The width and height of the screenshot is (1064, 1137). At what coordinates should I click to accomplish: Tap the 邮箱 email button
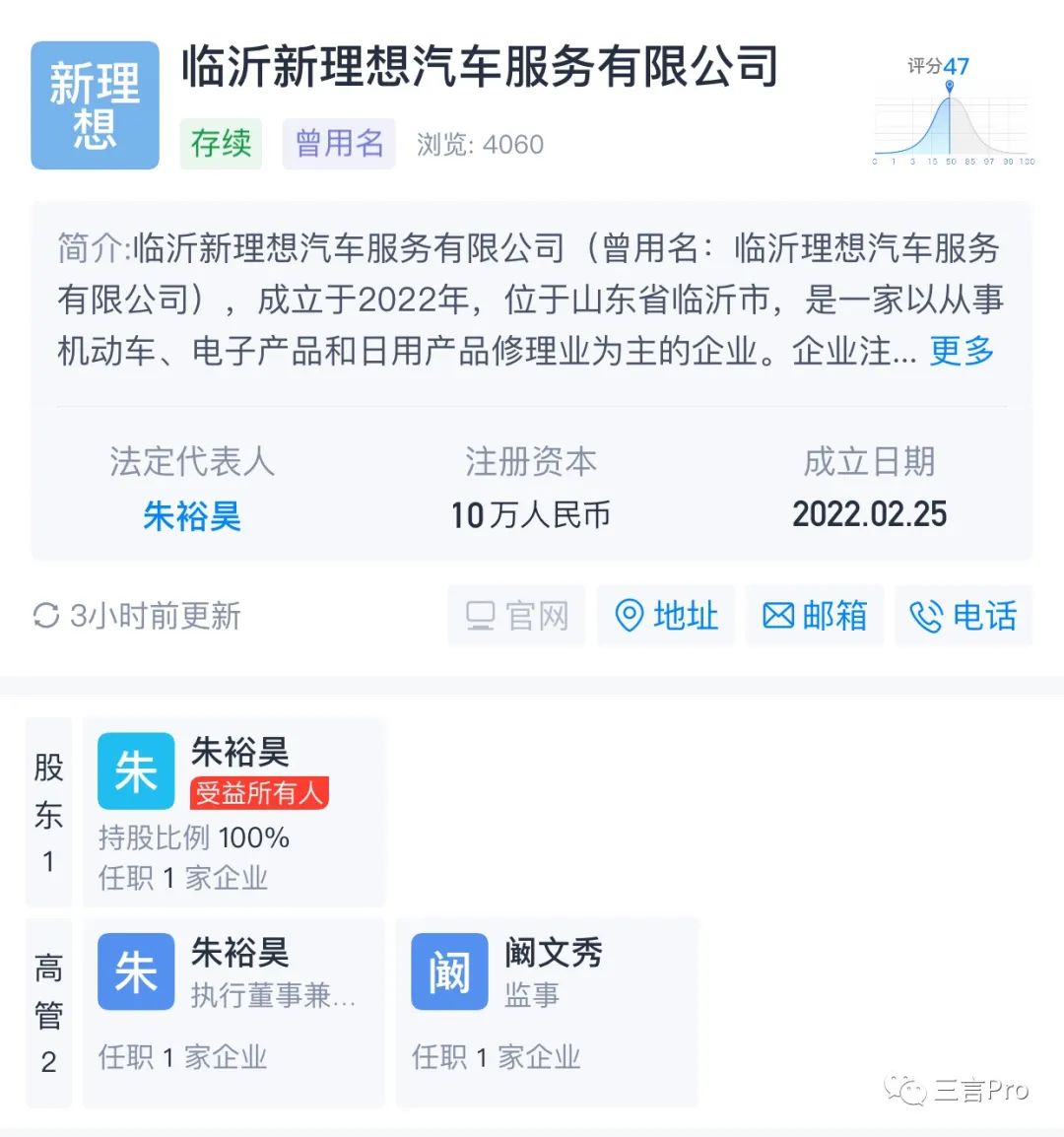point(815,616)
